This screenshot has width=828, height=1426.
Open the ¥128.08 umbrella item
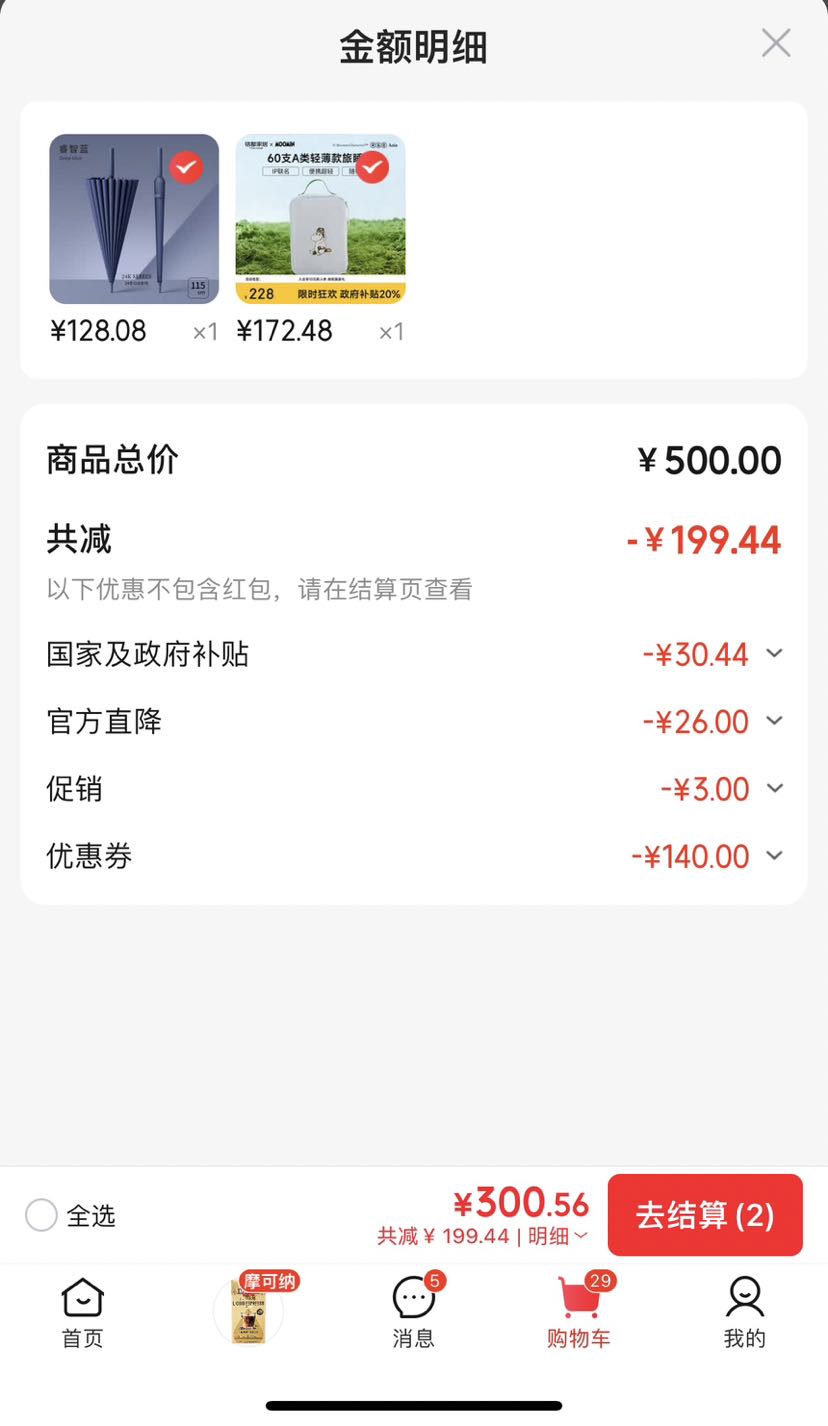point(134,219)
